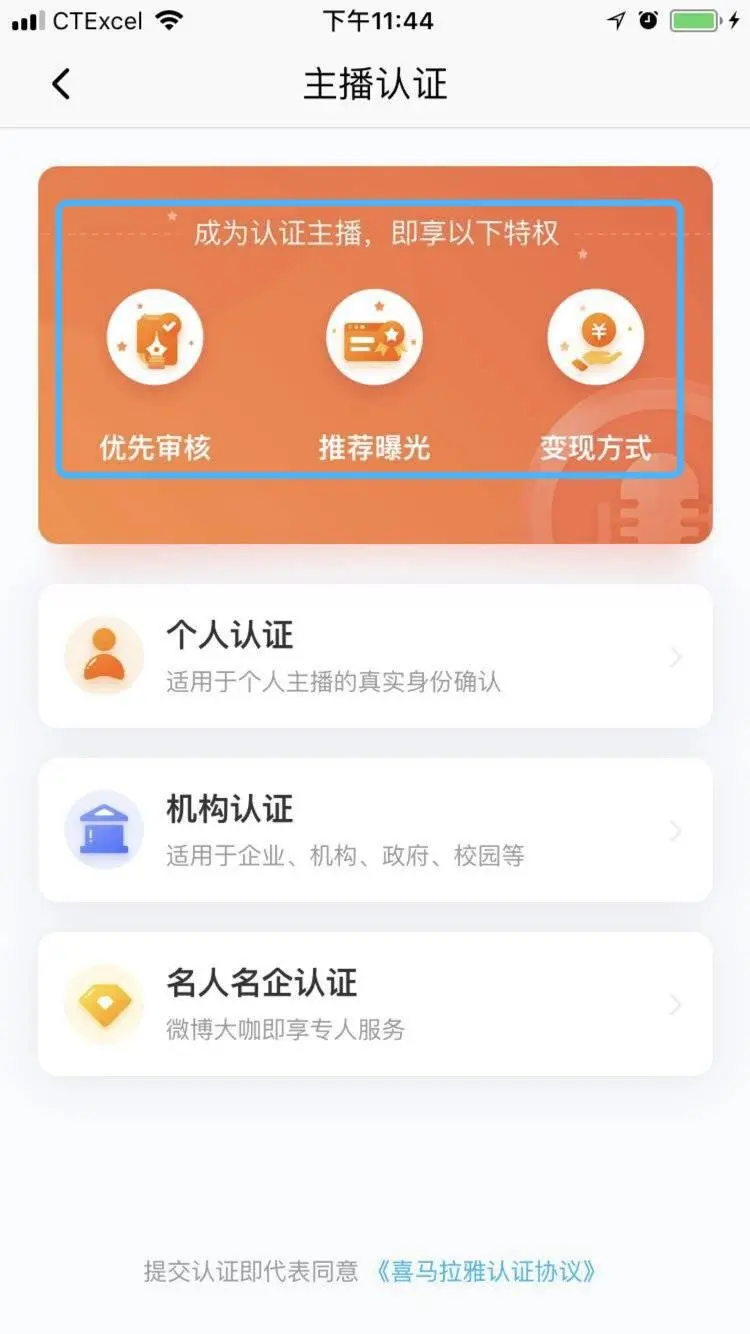This screenshot has height=1334, width=750.
Task: Select the 机构认证 certification option
Action: [x=375, y=829]
